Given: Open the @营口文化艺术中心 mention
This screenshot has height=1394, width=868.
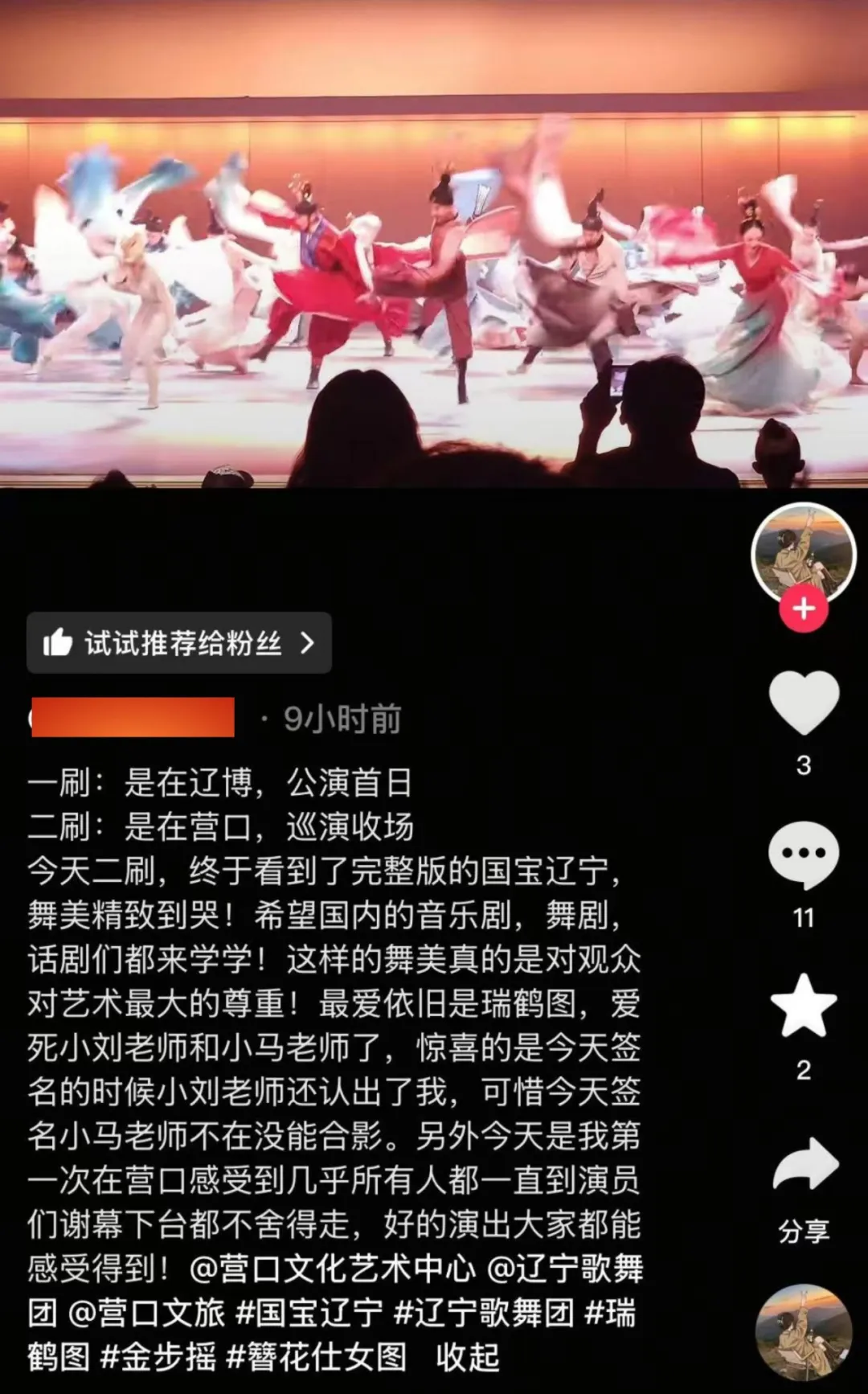Looking at the screenshot, I should [x=332, y=1269].
